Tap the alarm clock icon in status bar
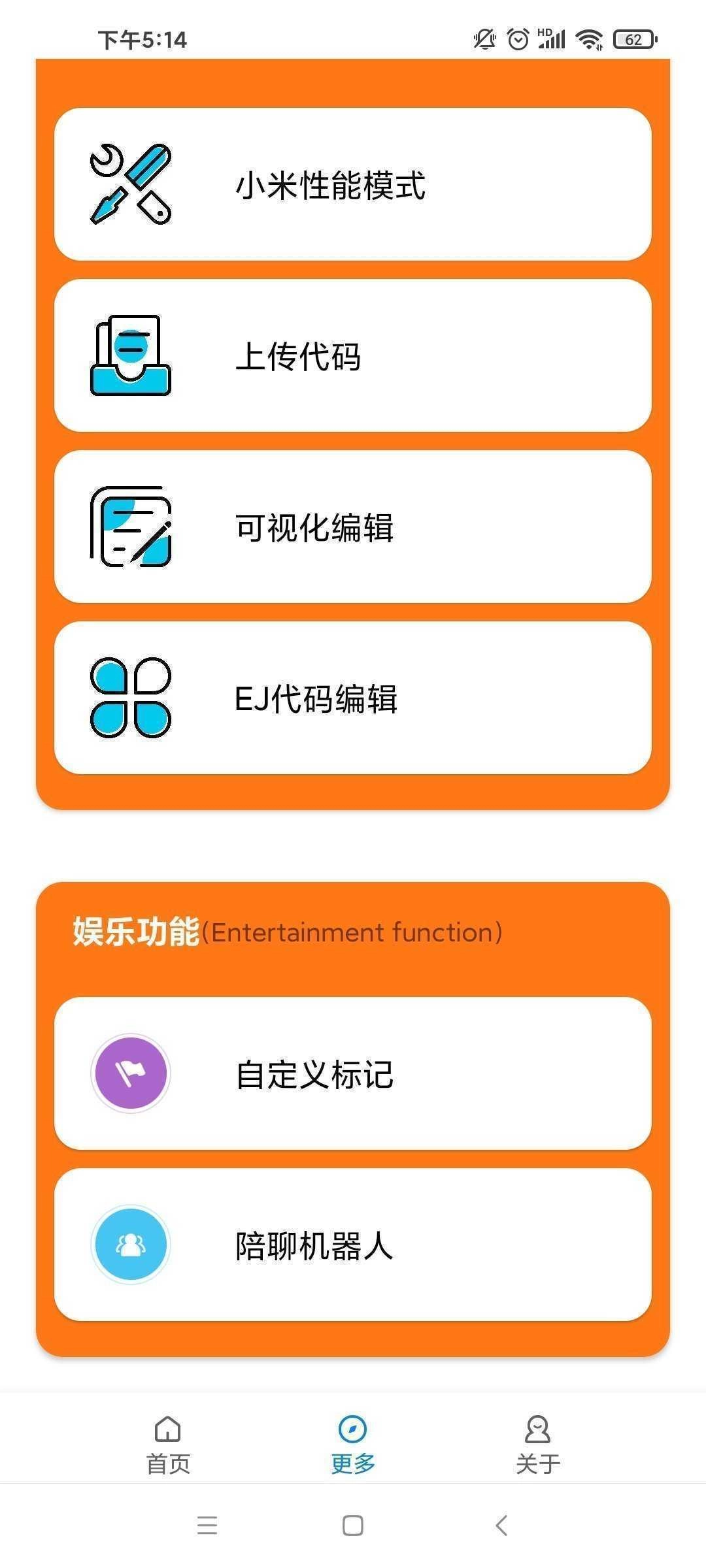 [517, 39]
